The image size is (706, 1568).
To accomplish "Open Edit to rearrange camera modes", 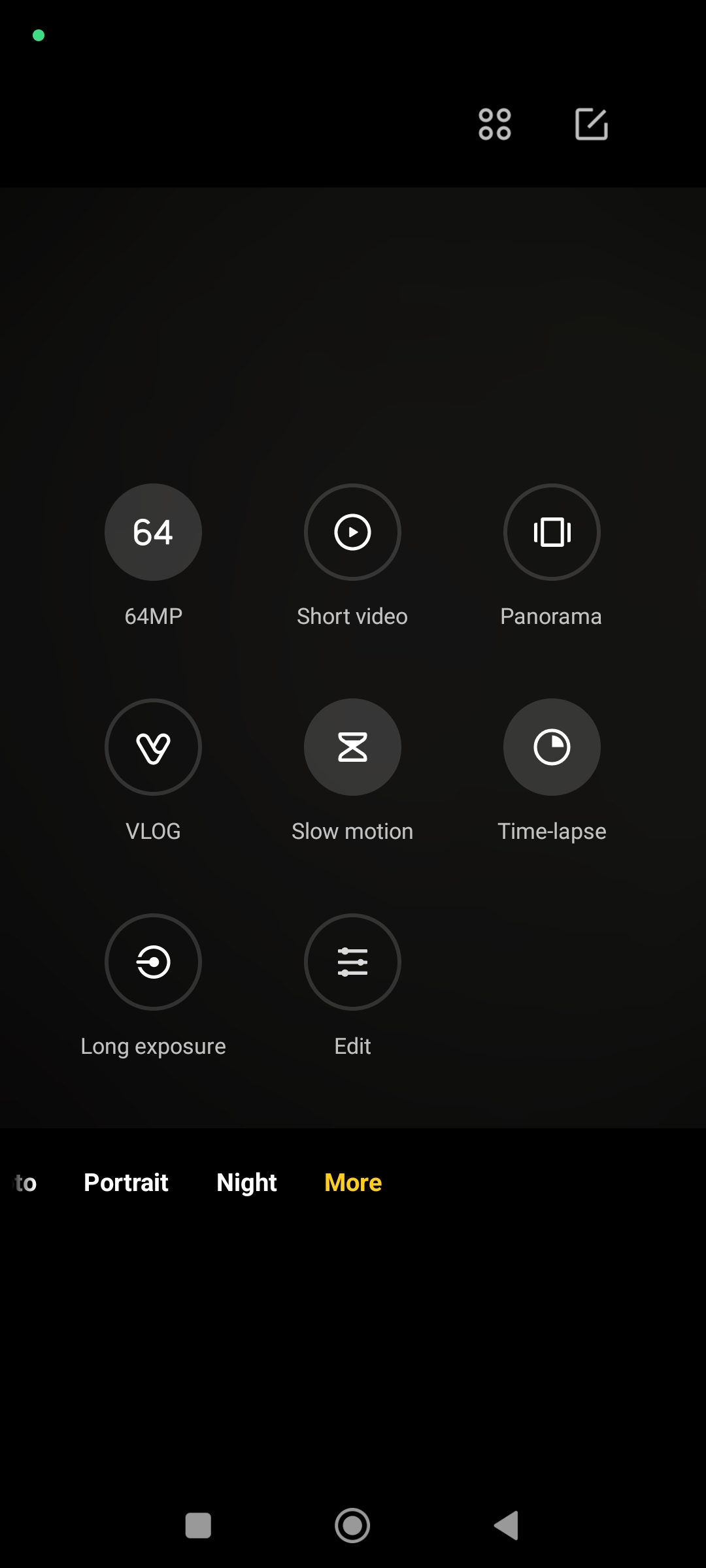I will coord(352,962).
